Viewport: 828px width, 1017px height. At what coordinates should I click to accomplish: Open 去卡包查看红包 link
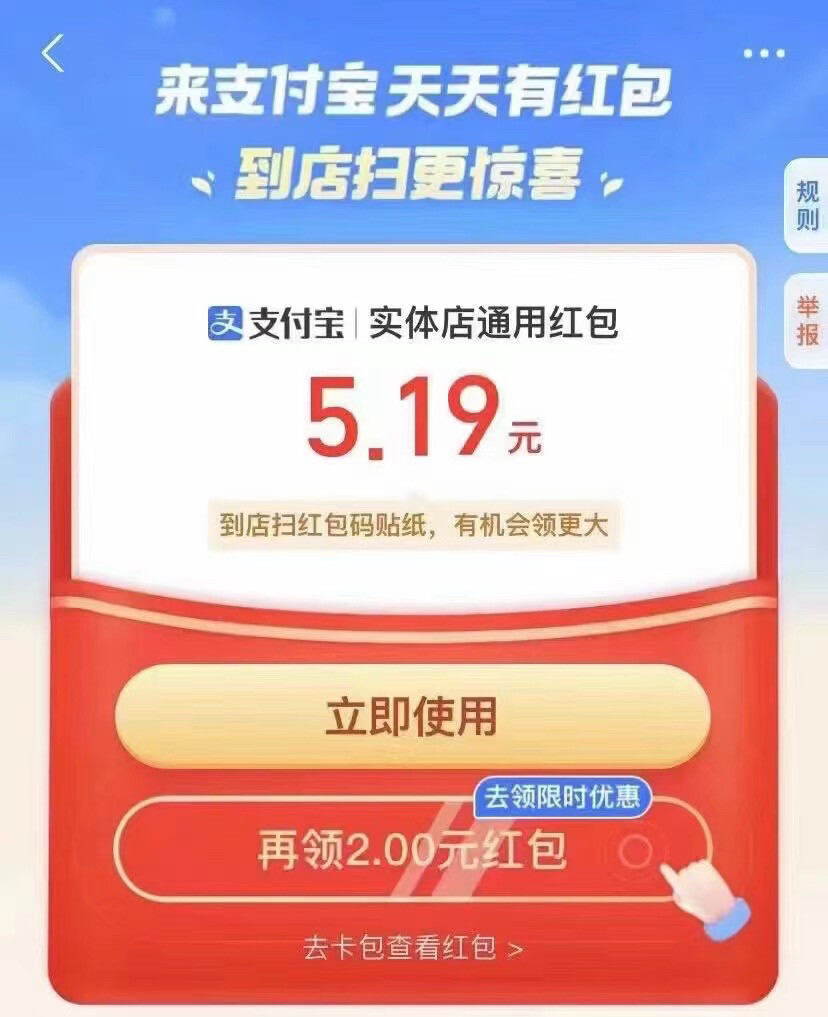click(412, 946)
